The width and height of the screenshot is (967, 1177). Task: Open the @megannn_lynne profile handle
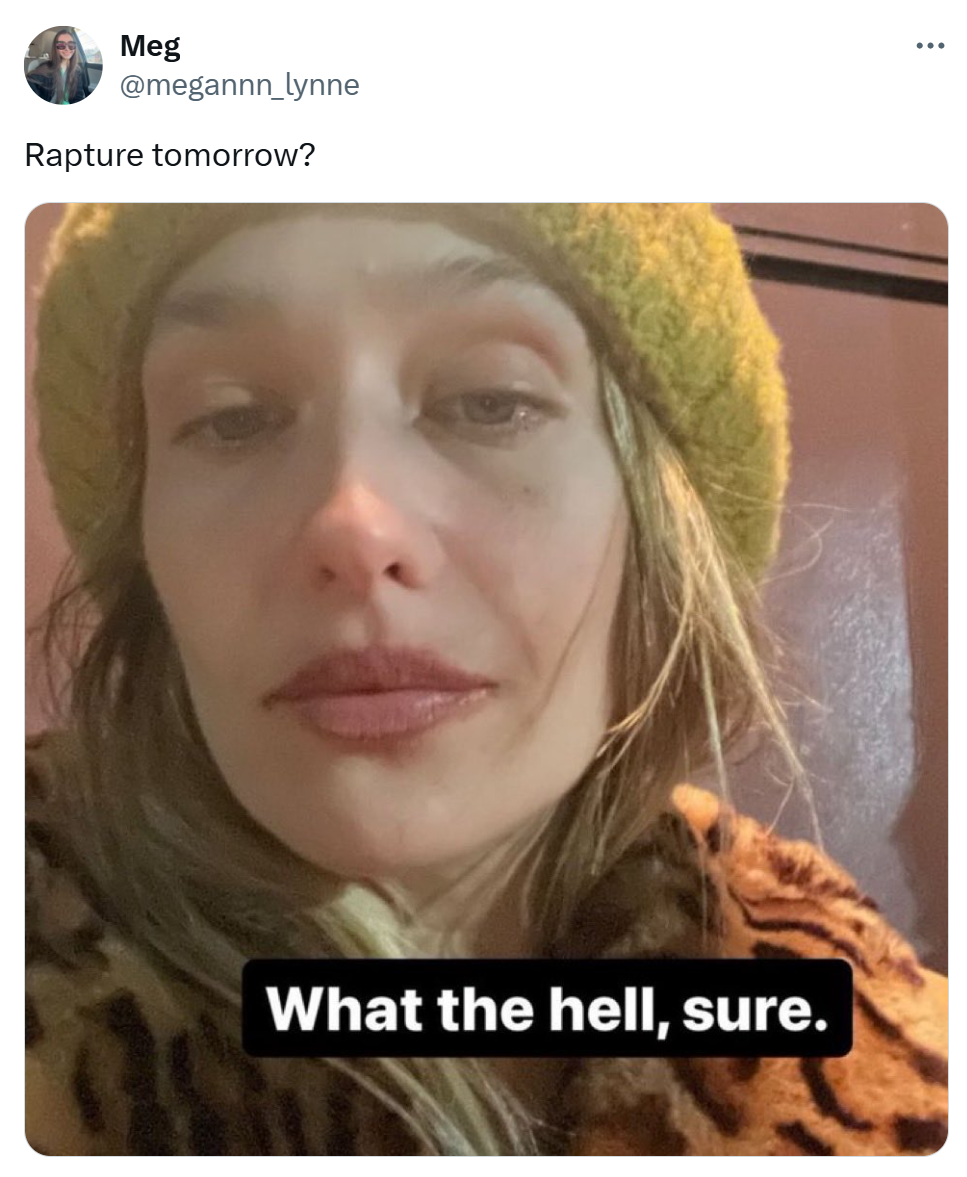click(239, 85)
